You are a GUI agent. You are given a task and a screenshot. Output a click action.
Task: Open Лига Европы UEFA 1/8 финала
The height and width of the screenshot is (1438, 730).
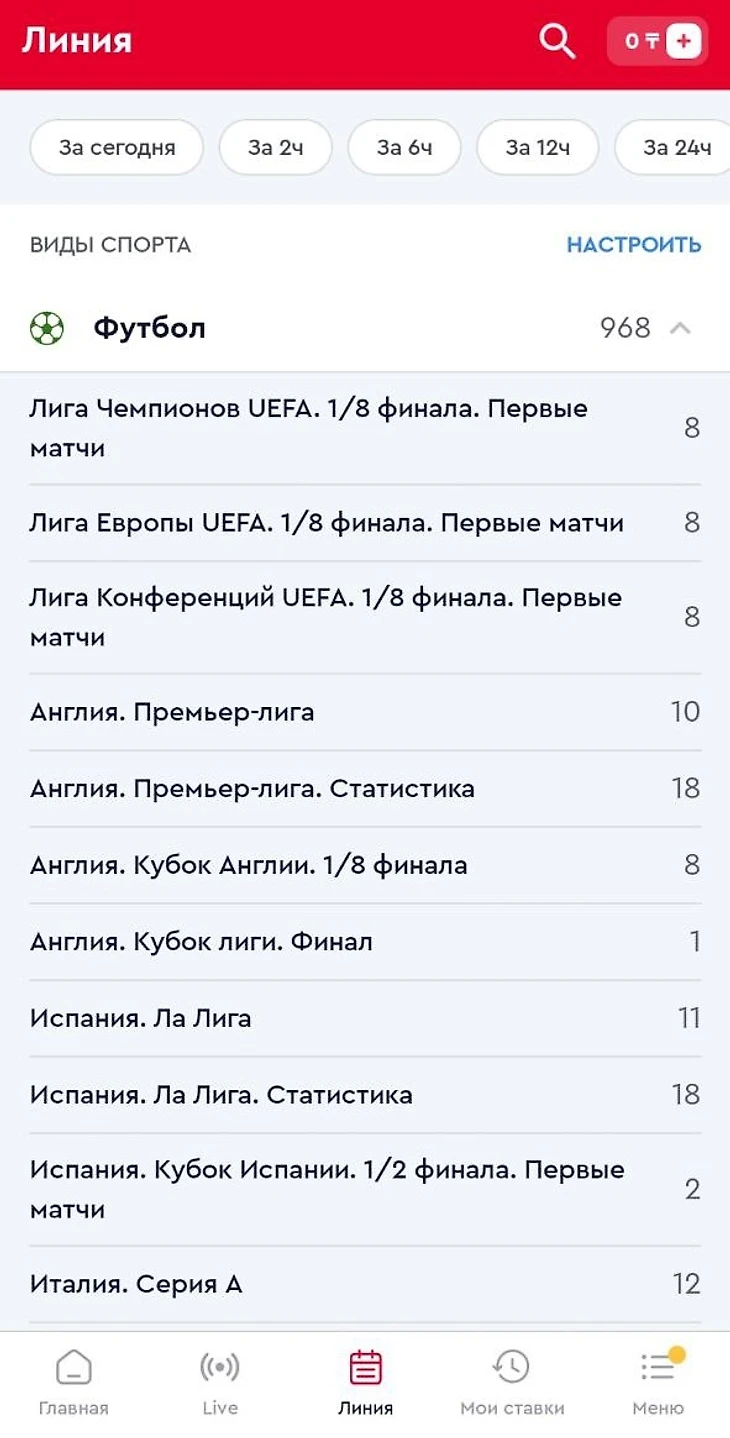pos(365,523)
